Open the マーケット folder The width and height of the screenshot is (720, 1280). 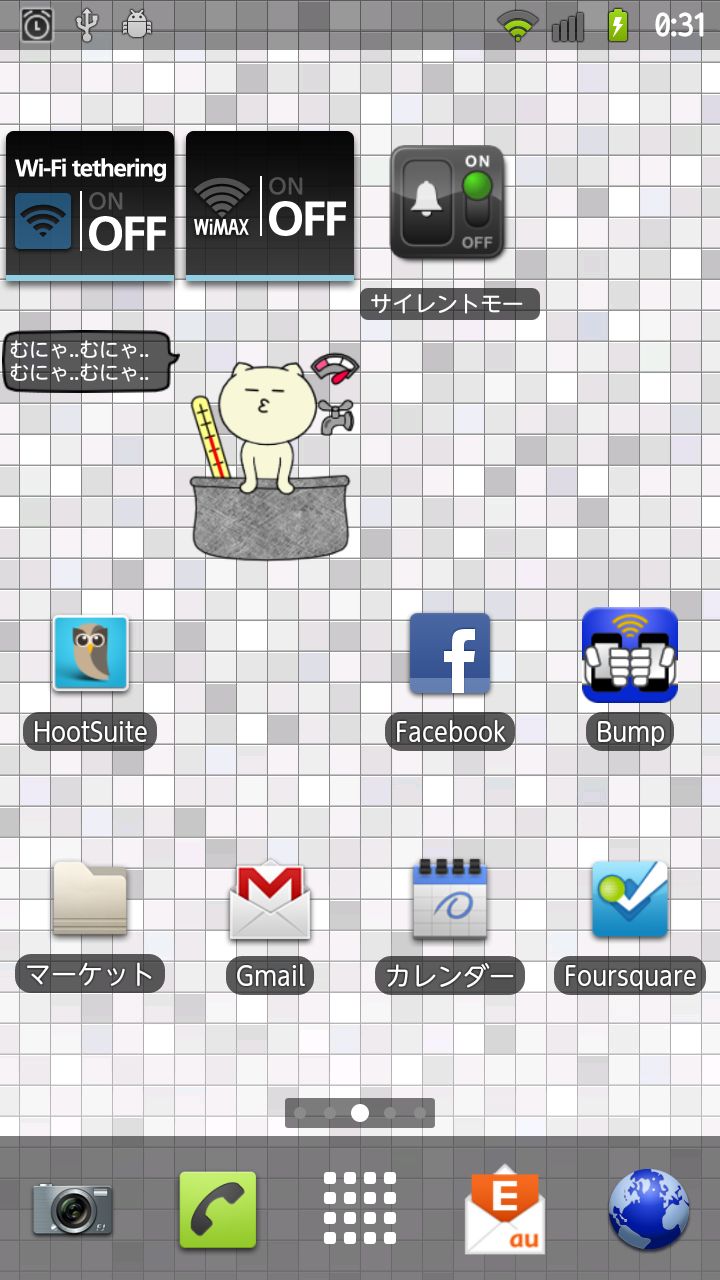[90, 900]
